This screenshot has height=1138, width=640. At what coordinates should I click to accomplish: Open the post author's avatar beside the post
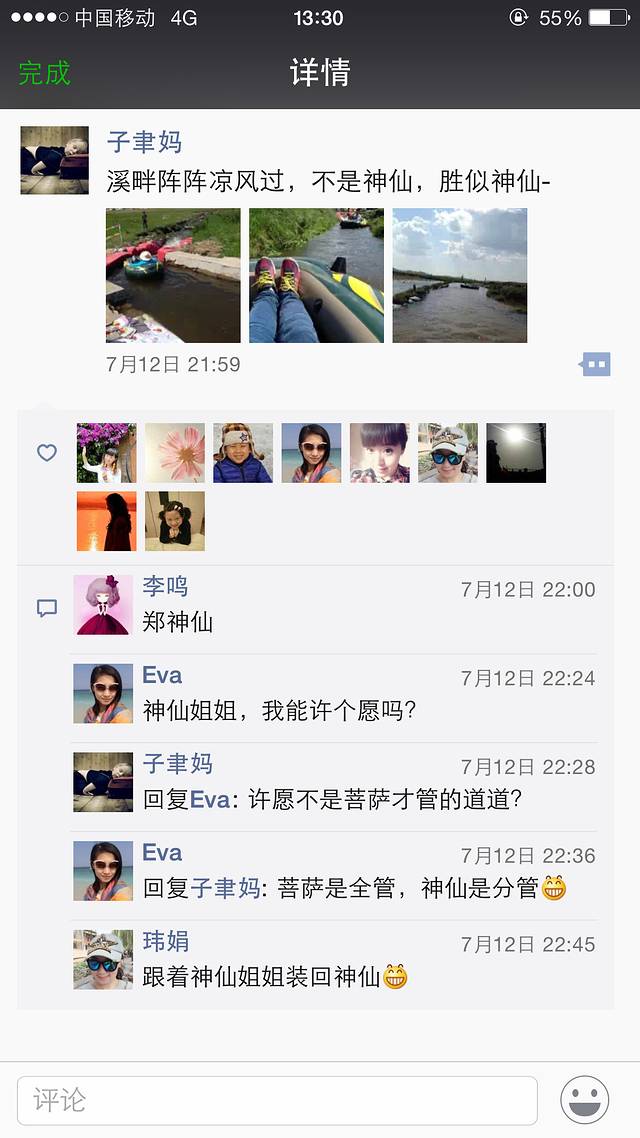(55, 160)
